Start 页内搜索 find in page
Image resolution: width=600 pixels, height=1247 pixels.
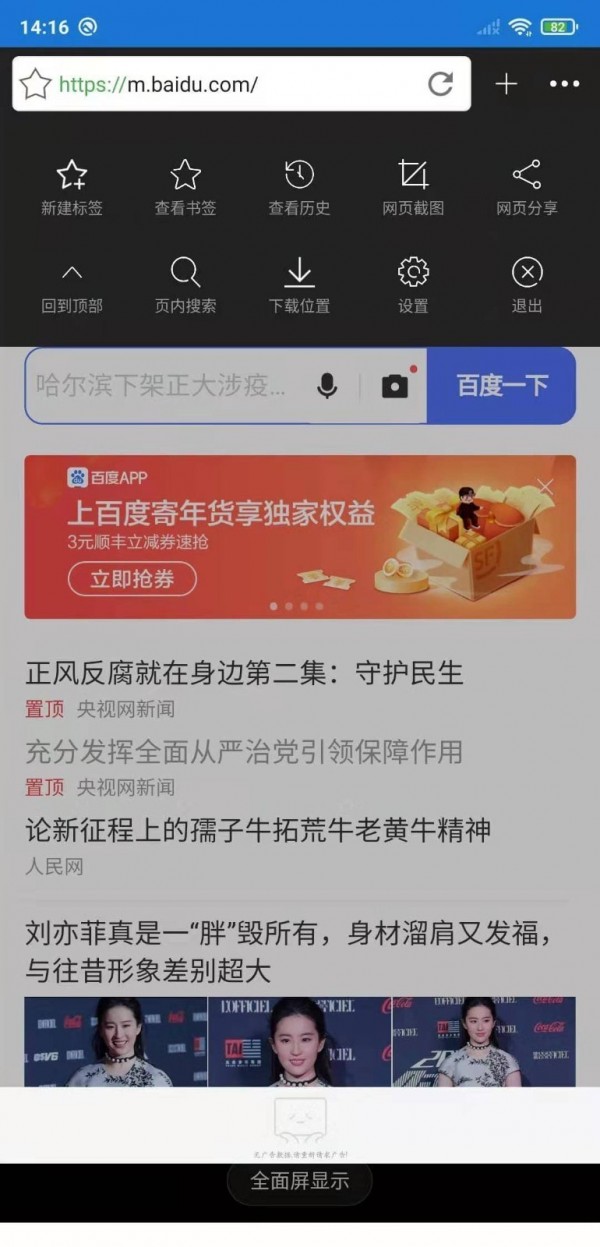(185, 285)
